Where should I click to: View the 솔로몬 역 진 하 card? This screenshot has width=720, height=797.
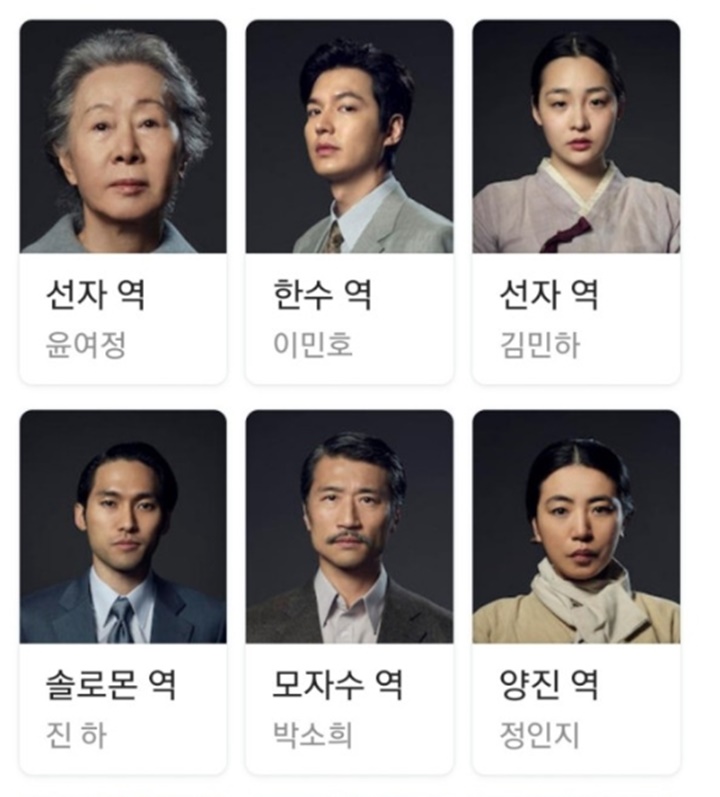click(x=123, y=590)
